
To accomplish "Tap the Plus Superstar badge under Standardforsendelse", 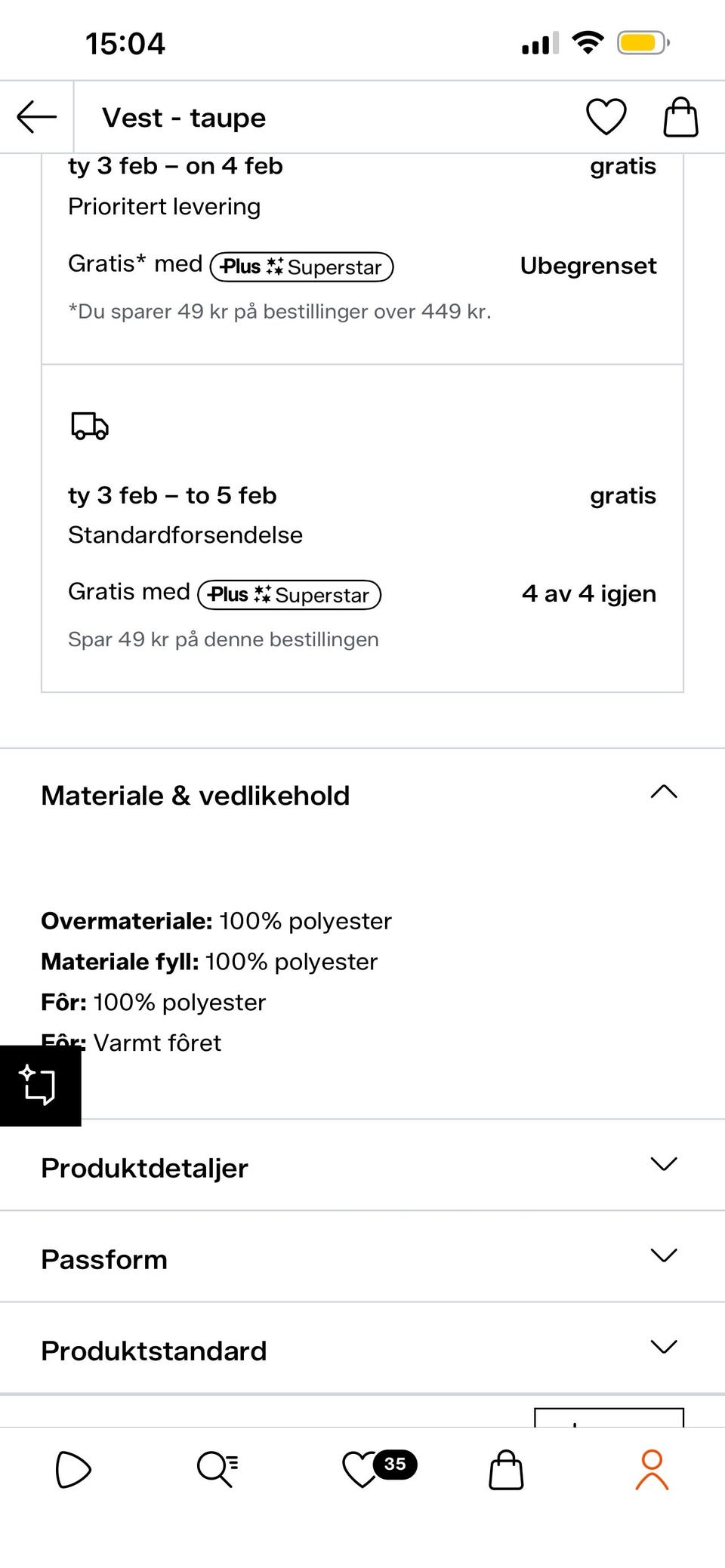I will [x=289, y=594].
